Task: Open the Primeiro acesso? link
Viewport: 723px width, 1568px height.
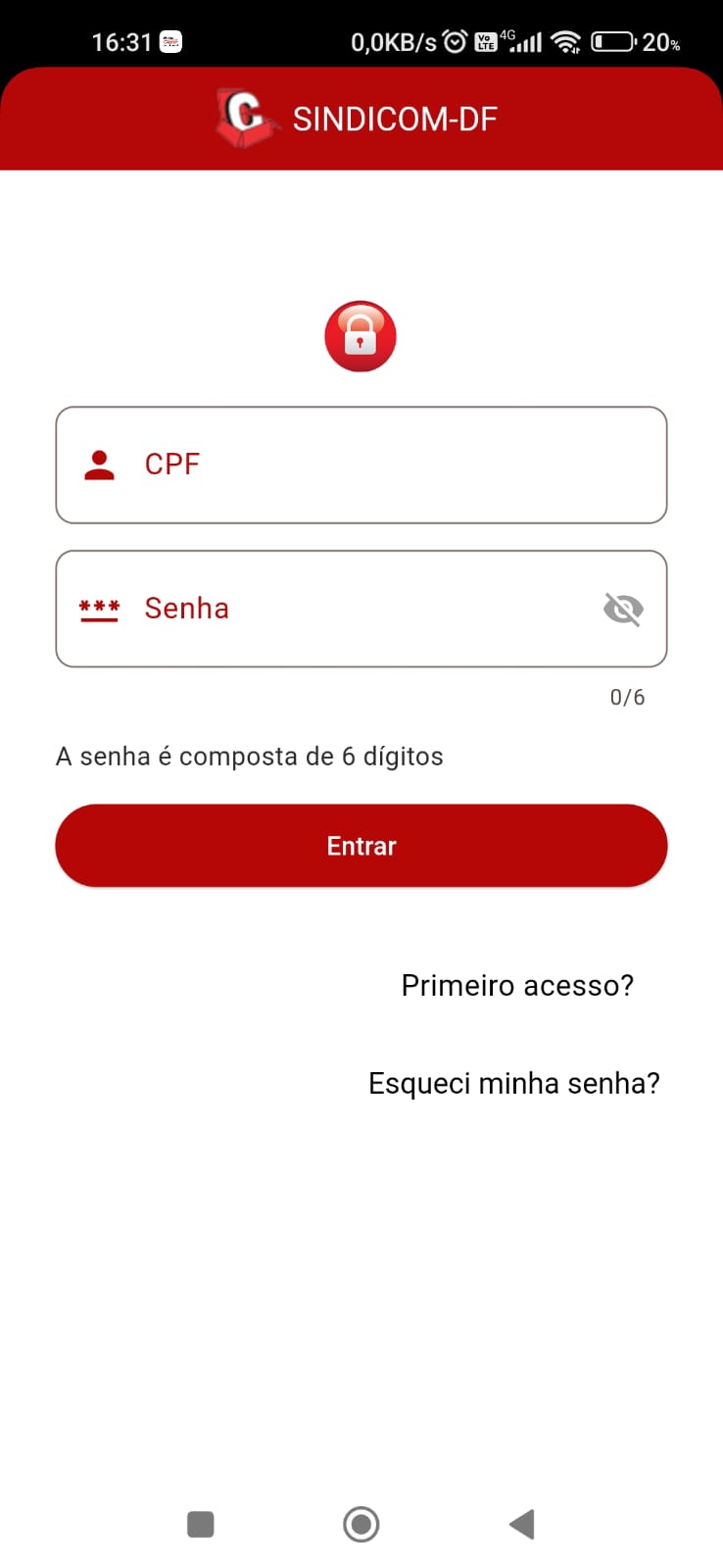Action: [x=517, y=985]
